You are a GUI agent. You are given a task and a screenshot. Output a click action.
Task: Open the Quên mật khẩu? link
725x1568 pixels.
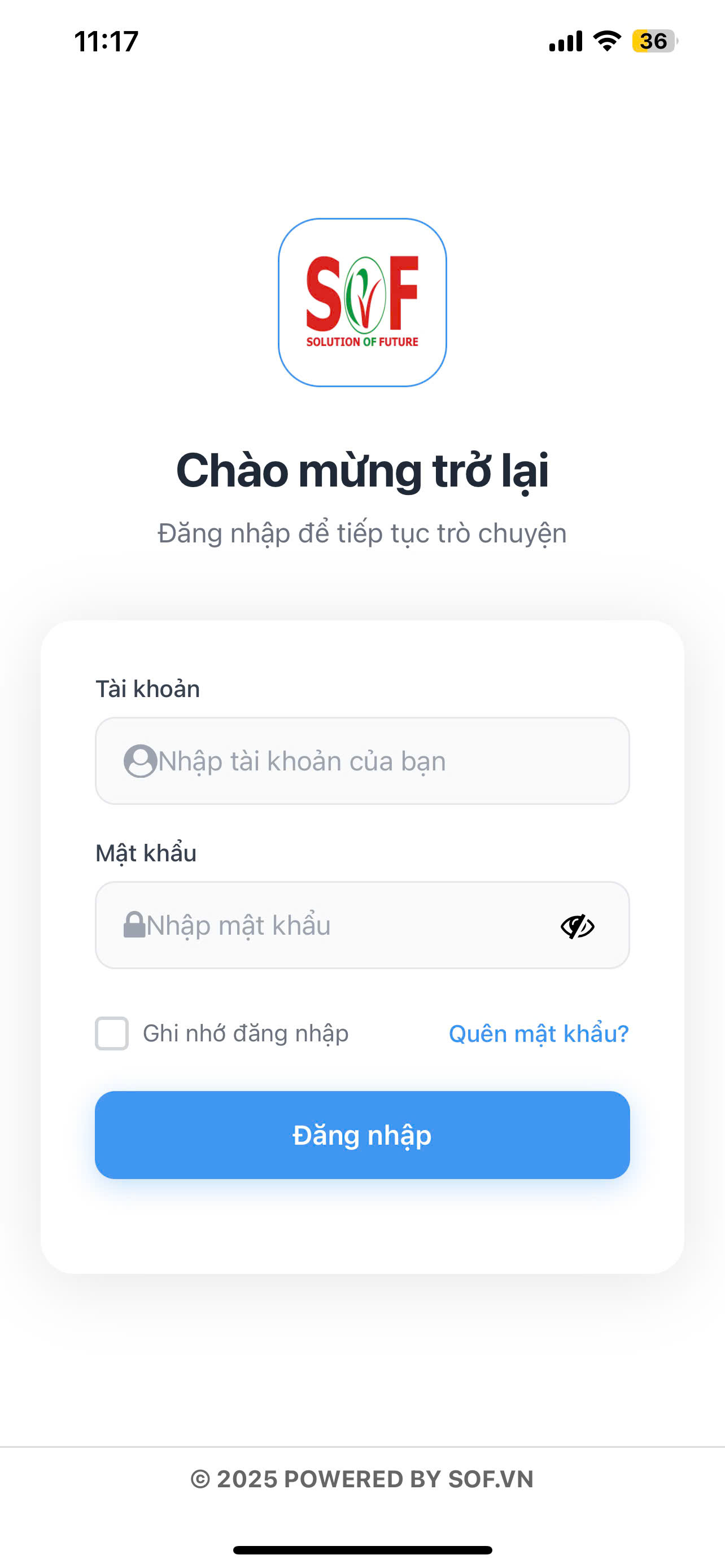[538, 1033]
